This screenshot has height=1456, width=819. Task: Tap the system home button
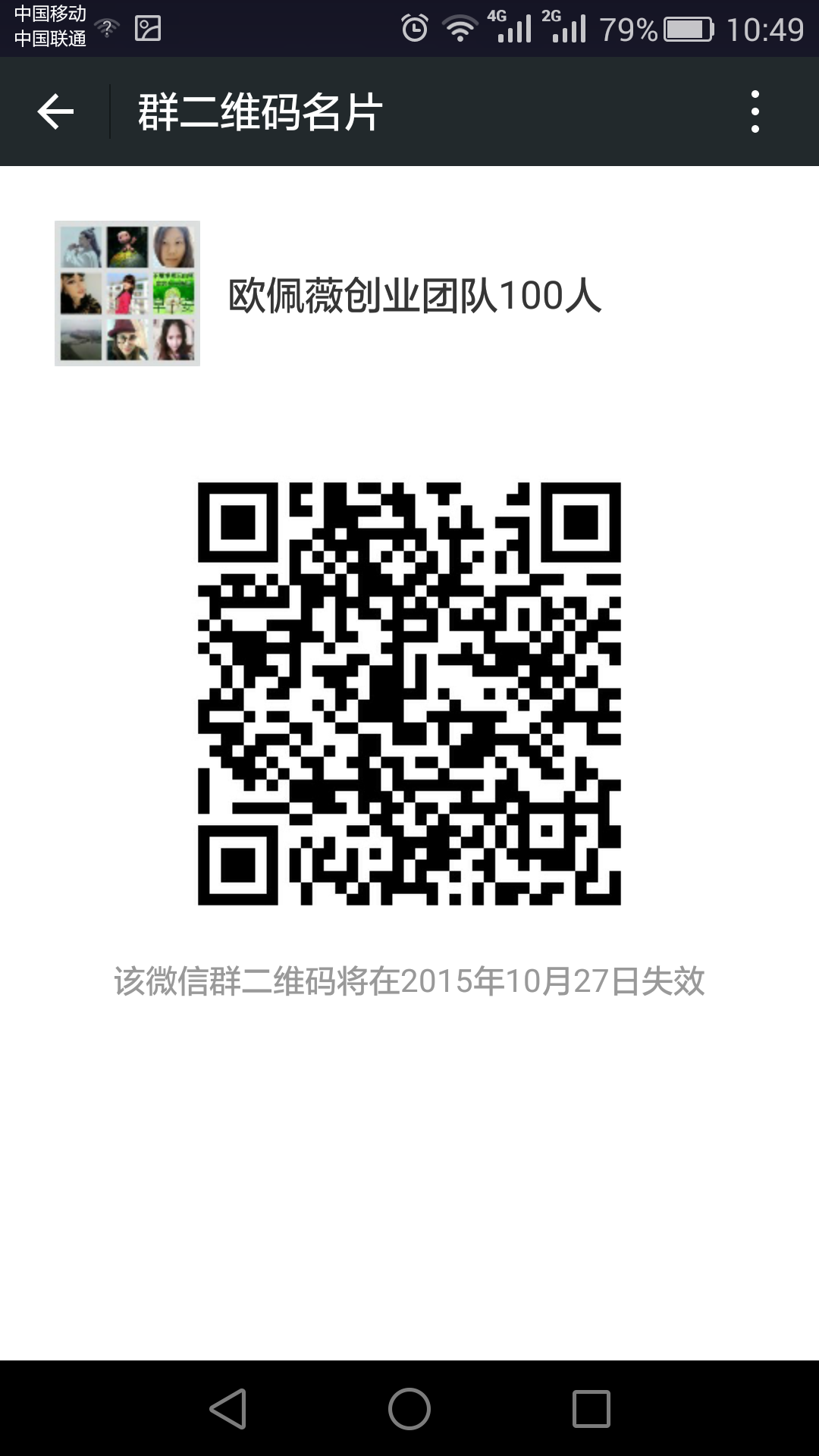[409, 1409]
